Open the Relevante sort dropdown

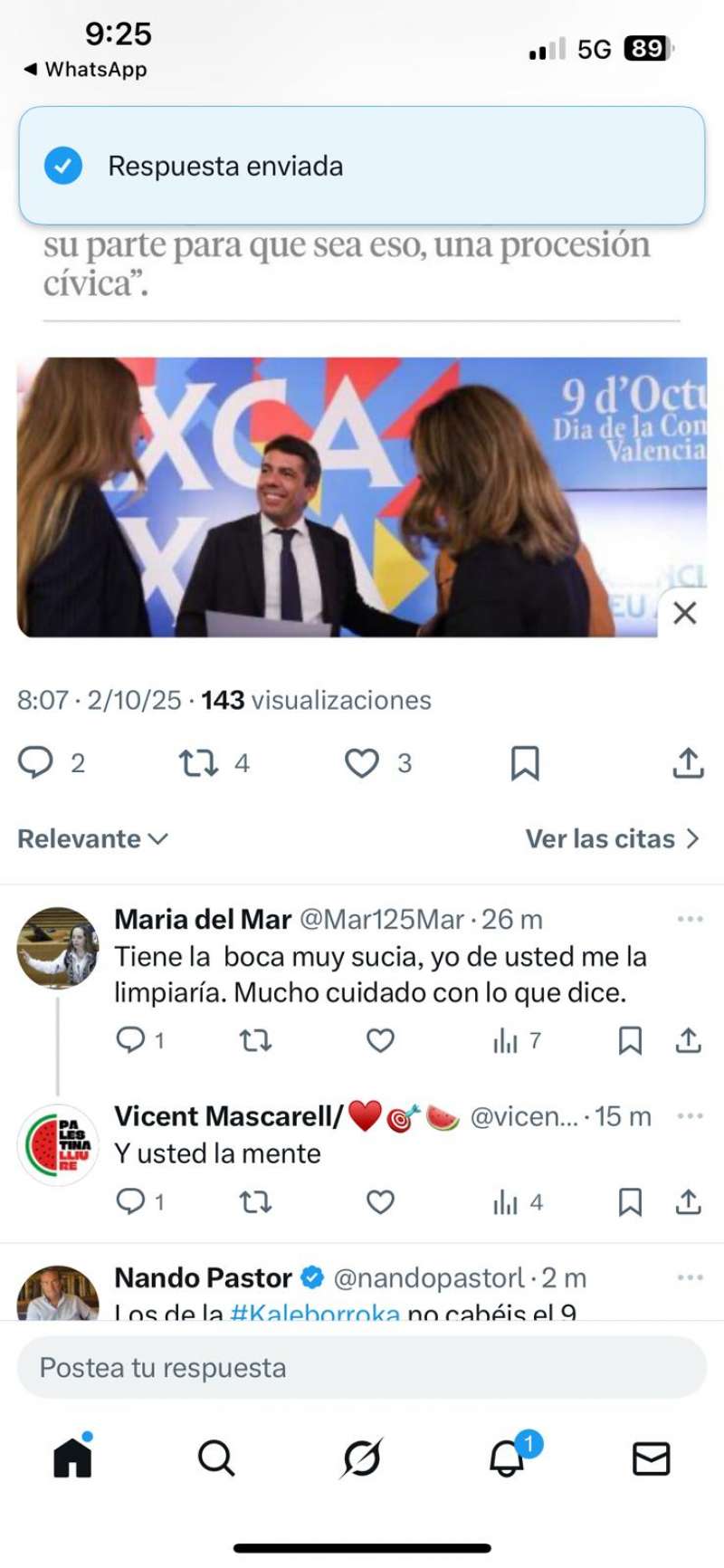[x=92, y=838]
